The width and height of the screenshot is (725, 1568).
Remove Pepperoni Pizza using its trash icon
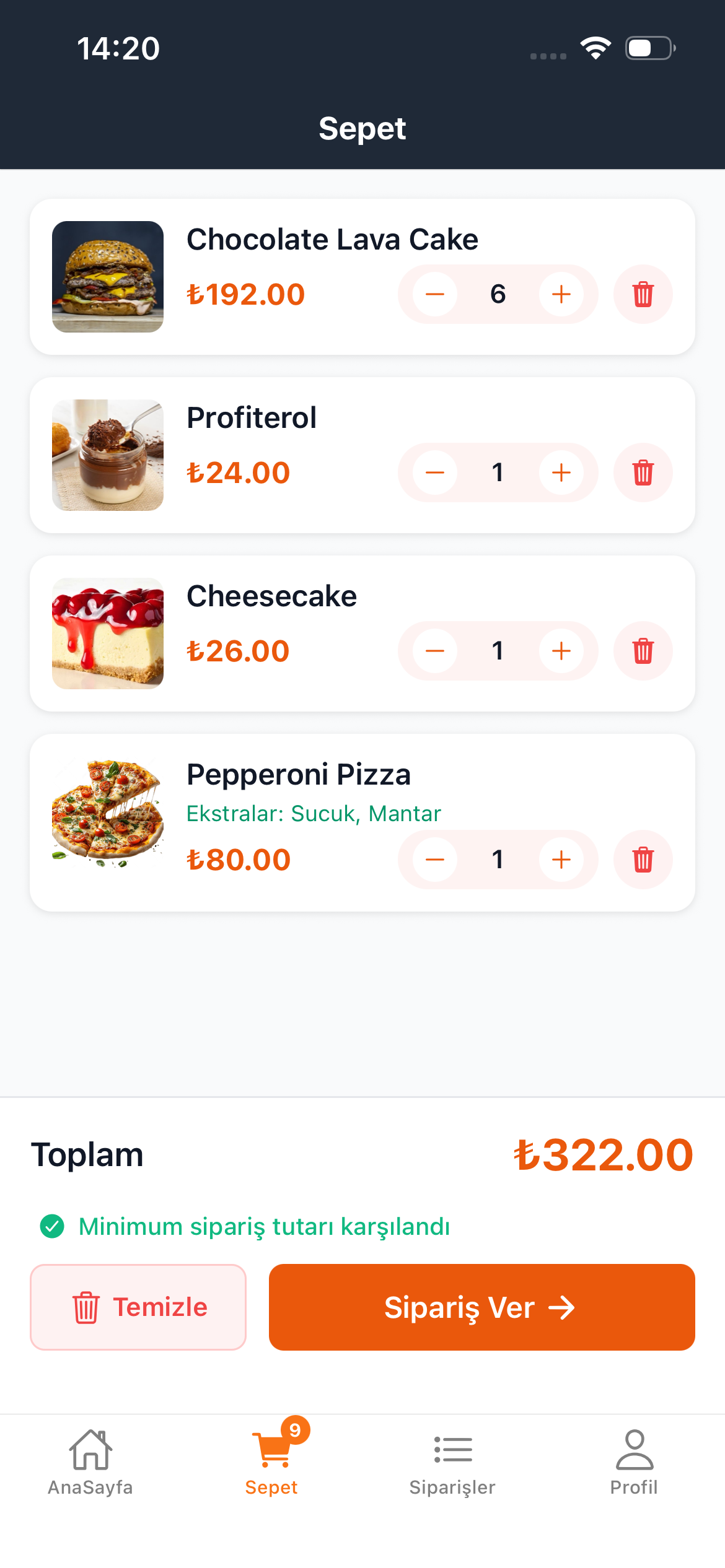pyautogui.click(x=643, y=860)
